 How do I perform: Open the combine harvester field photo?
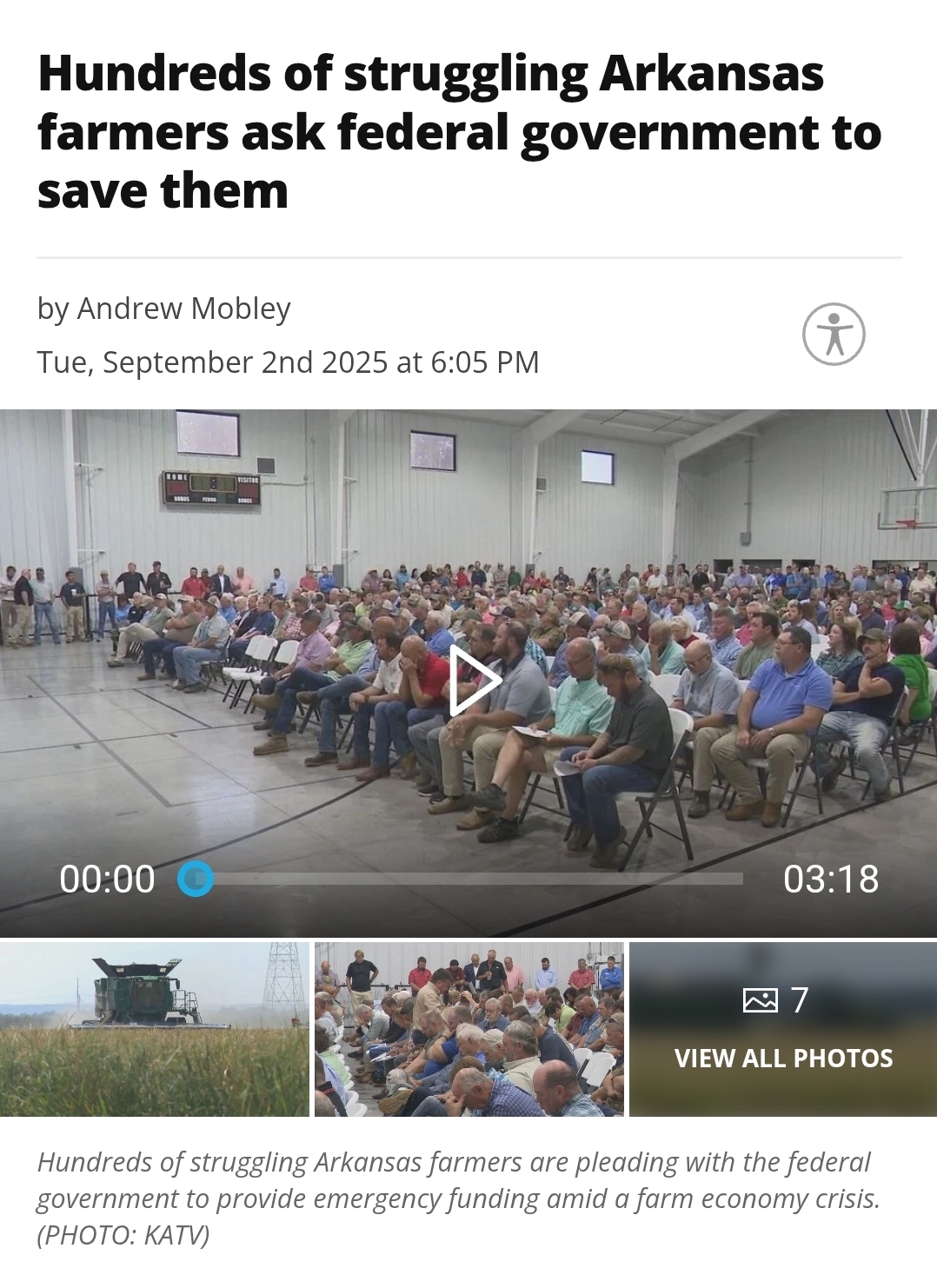pos(155,1029)
